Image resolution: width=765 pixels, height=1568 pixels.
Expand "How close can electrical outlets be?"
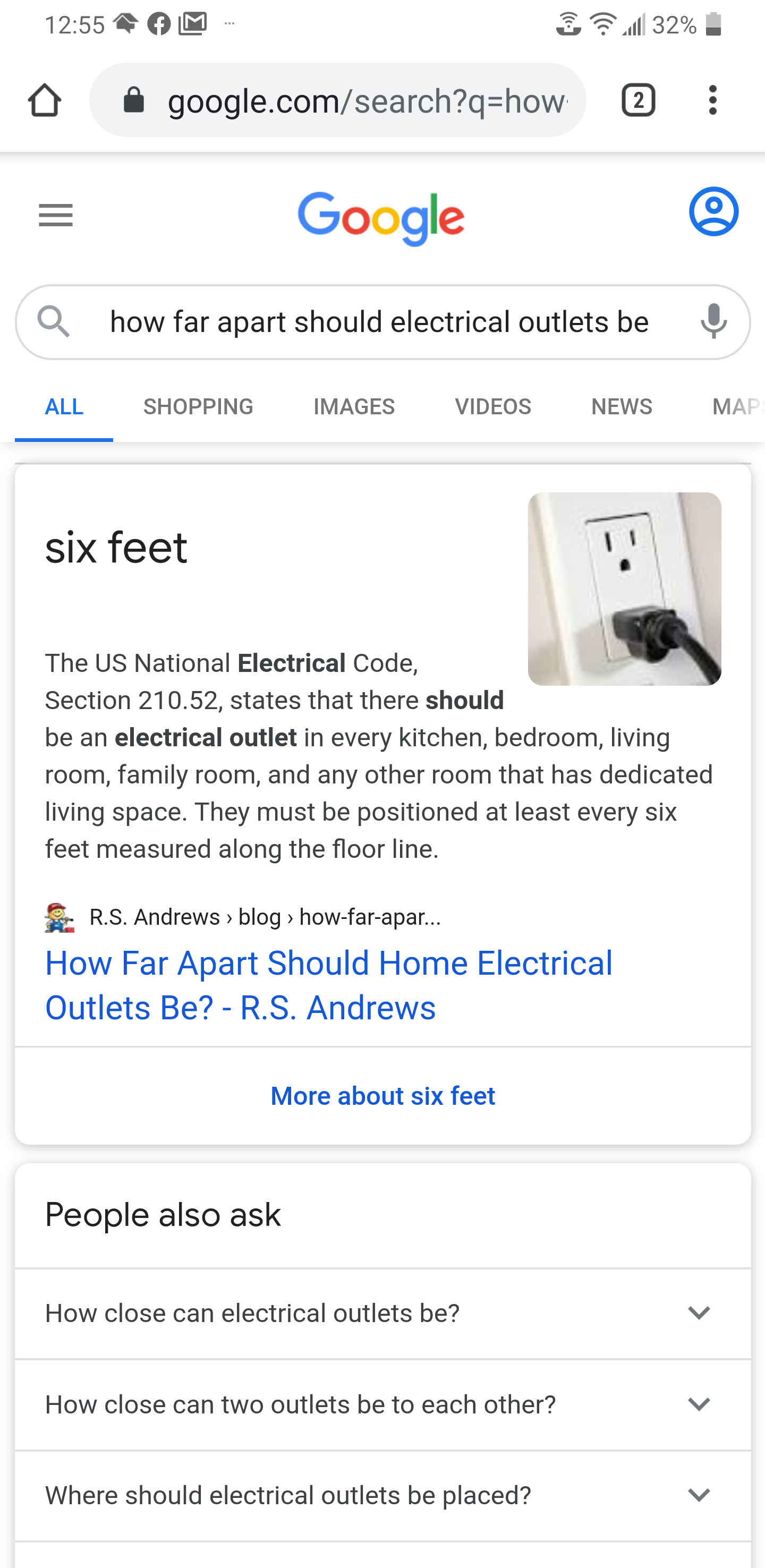[x=382, y=1314]
